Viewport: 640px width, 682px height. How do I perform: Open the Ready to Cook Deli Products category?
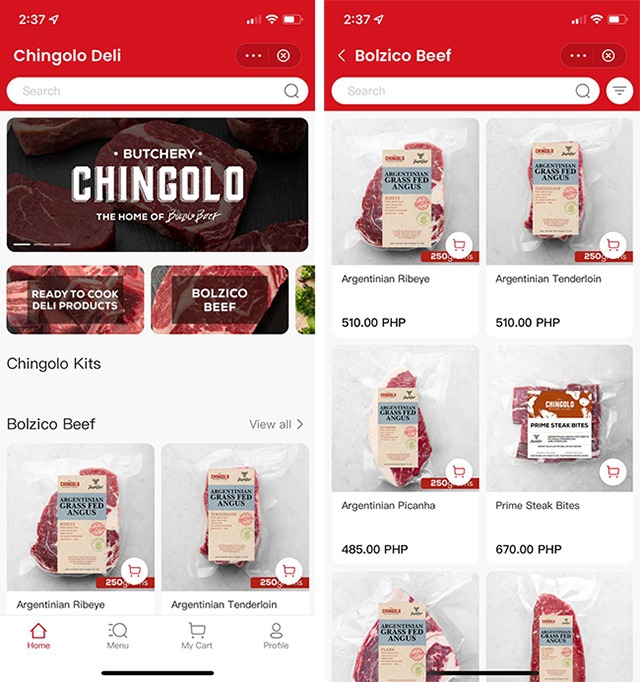[75, 300]
